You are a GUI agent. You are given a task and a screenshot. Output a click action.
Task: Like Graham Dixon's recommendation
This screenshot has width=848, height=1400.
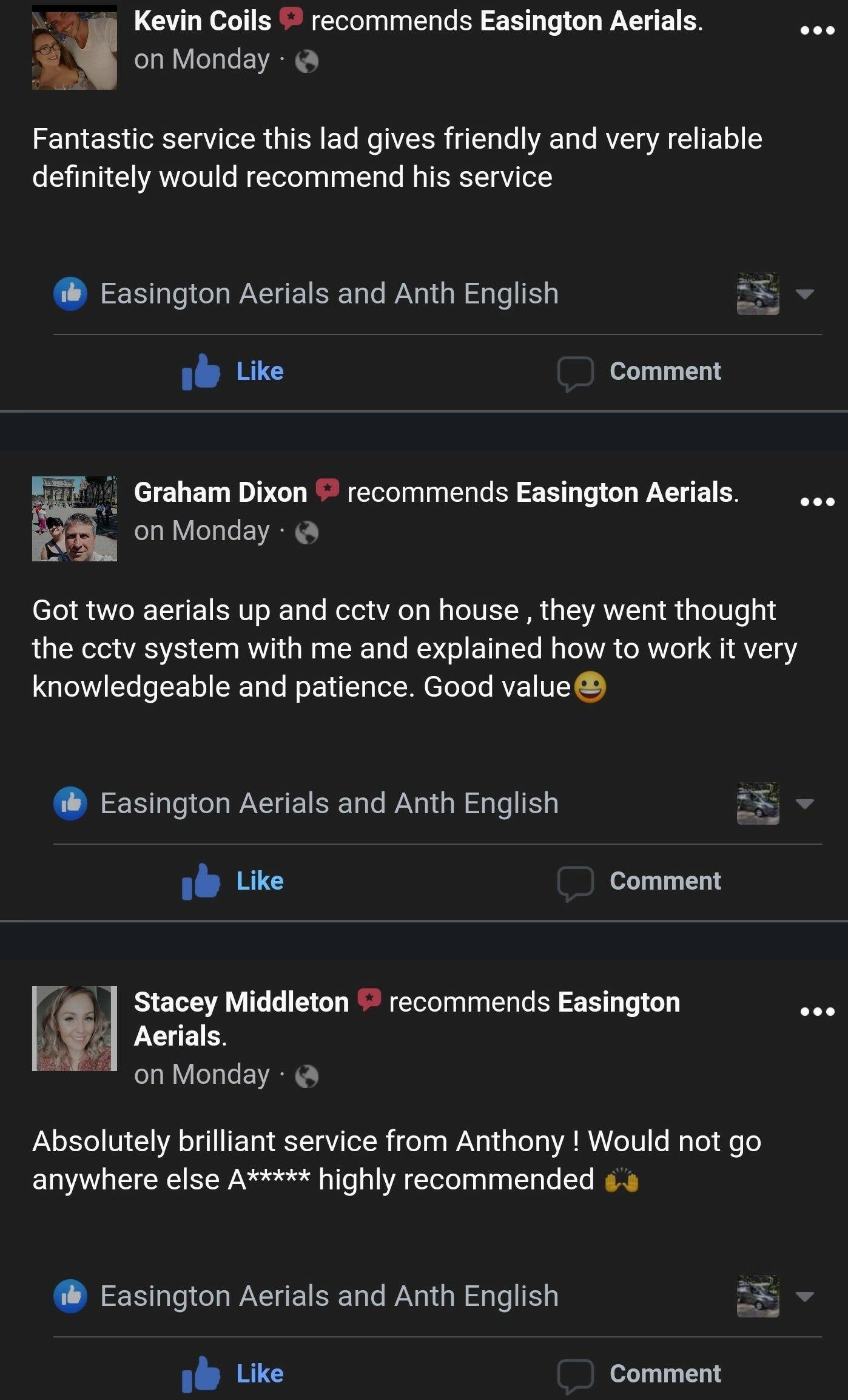click(x=233, y=881)
